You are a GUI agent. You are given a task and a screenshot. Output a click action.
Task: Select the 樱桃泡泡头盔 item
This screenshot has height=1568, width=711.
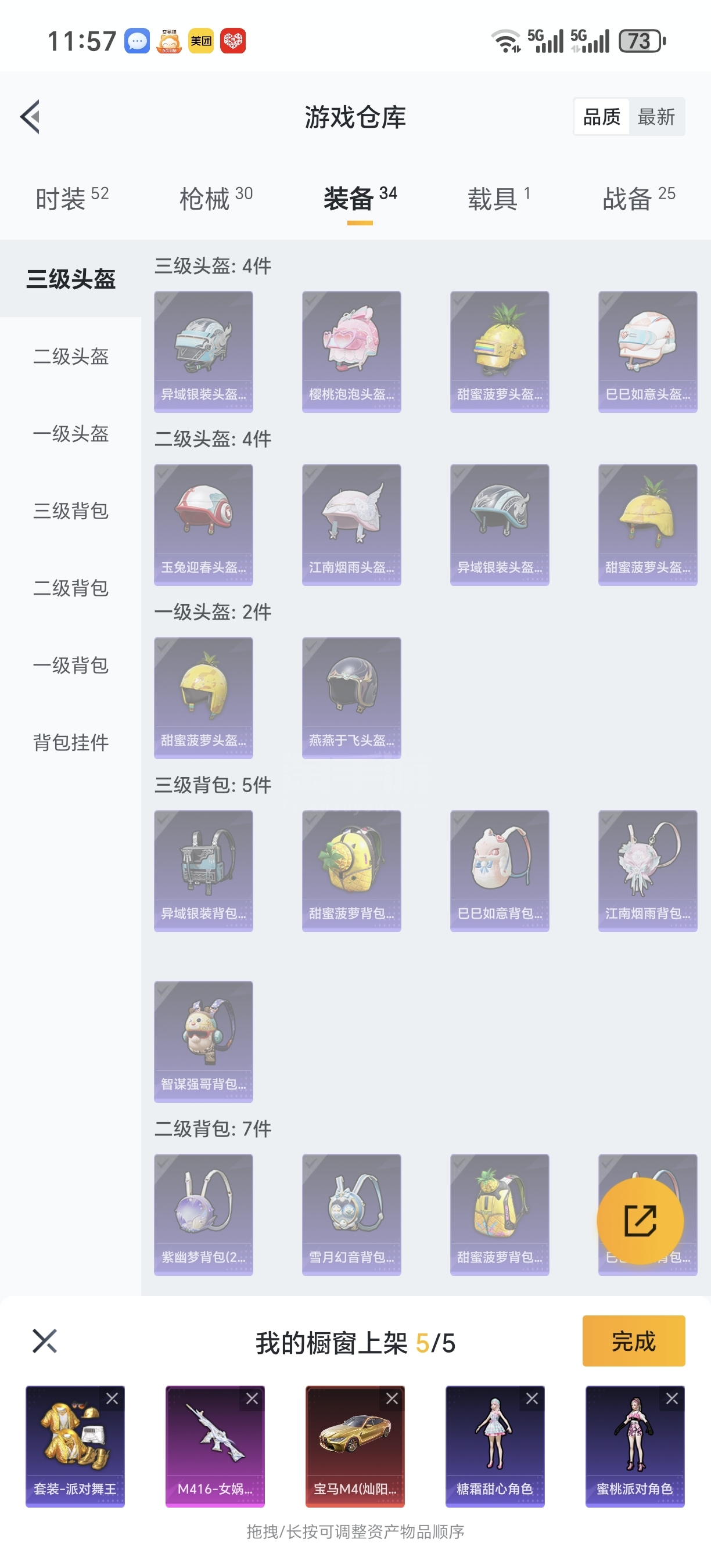351,351
